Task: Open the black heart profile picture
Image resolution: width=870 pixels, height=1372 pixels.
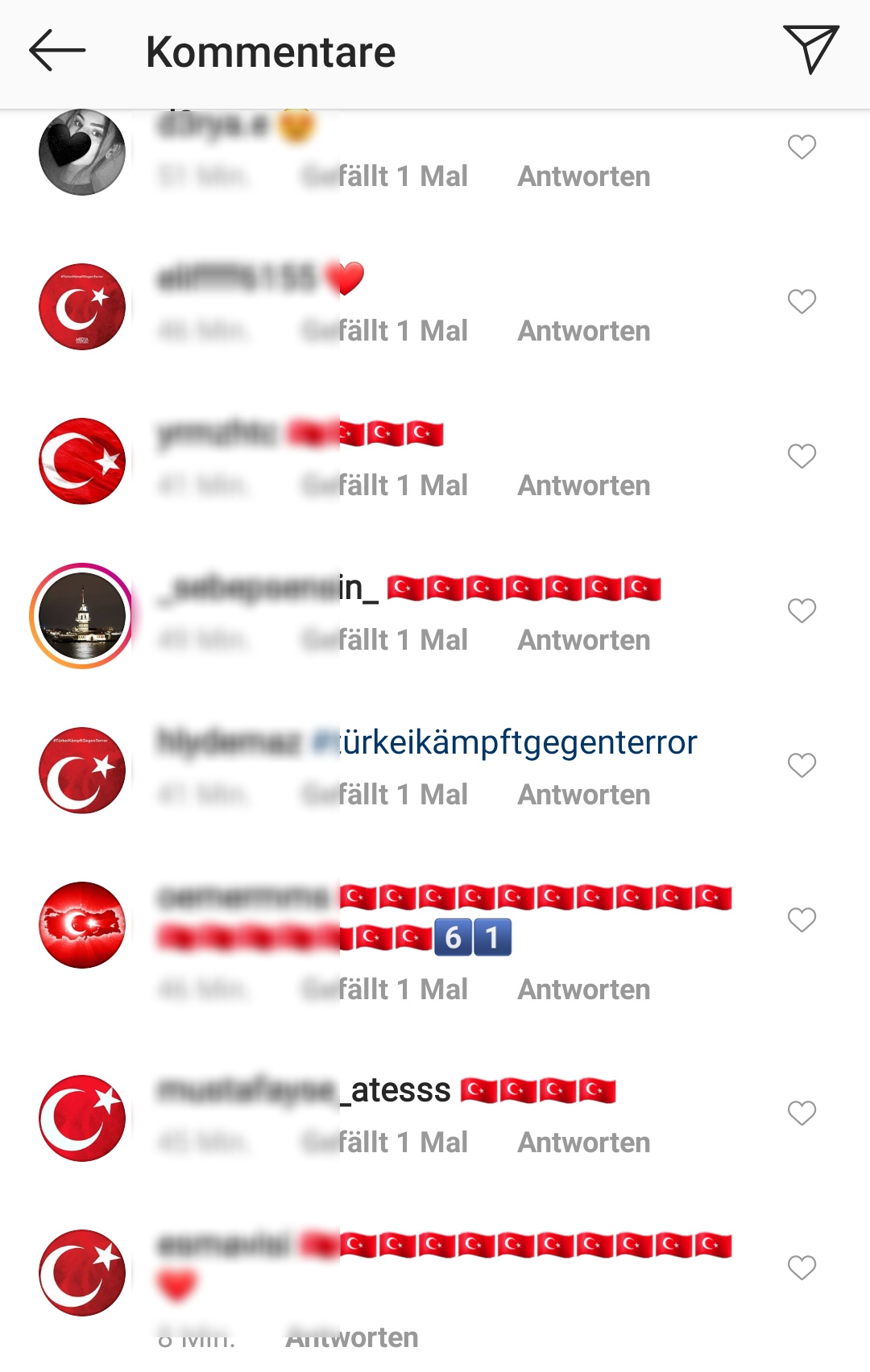Action: click(82, 152)
